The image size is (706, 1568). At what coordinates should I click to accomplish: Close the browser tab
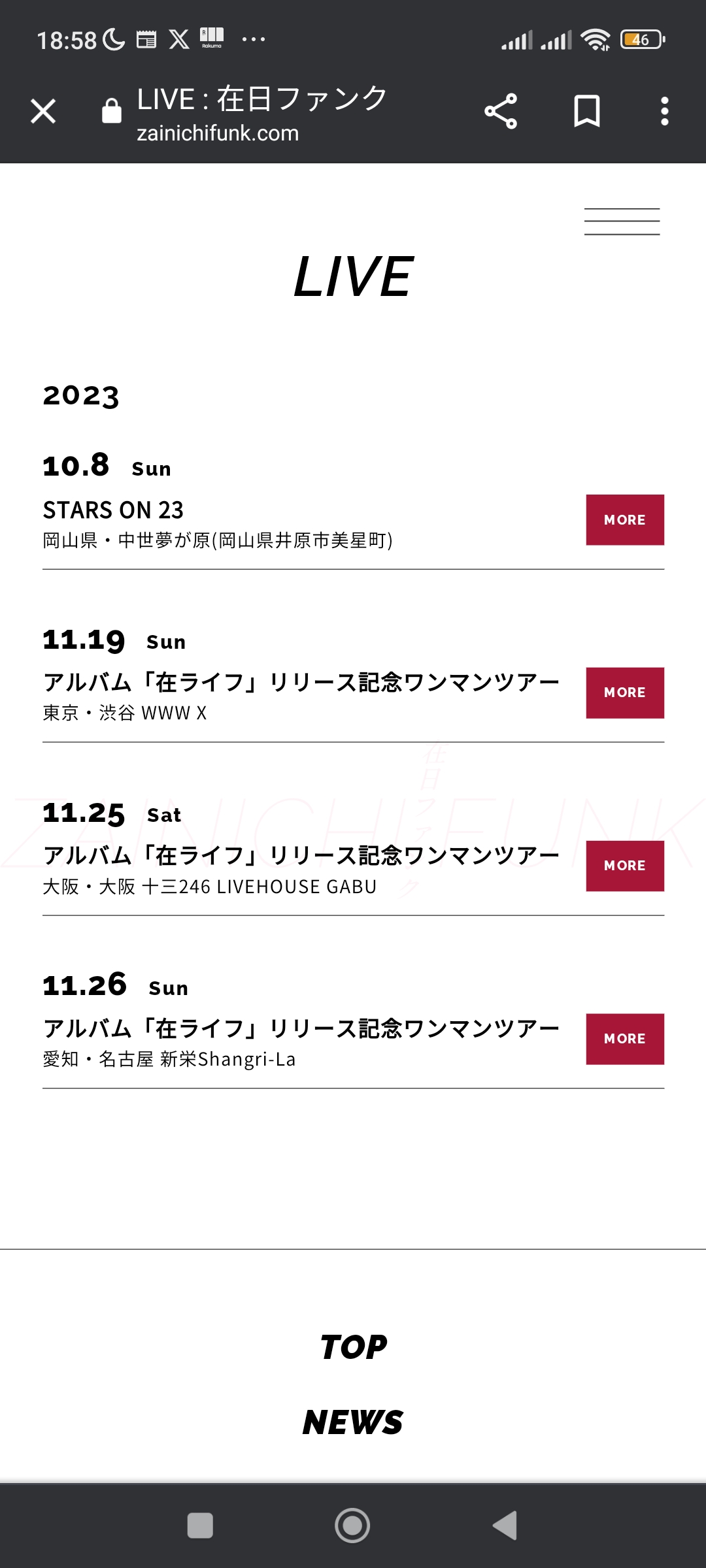tap(43, 111)
